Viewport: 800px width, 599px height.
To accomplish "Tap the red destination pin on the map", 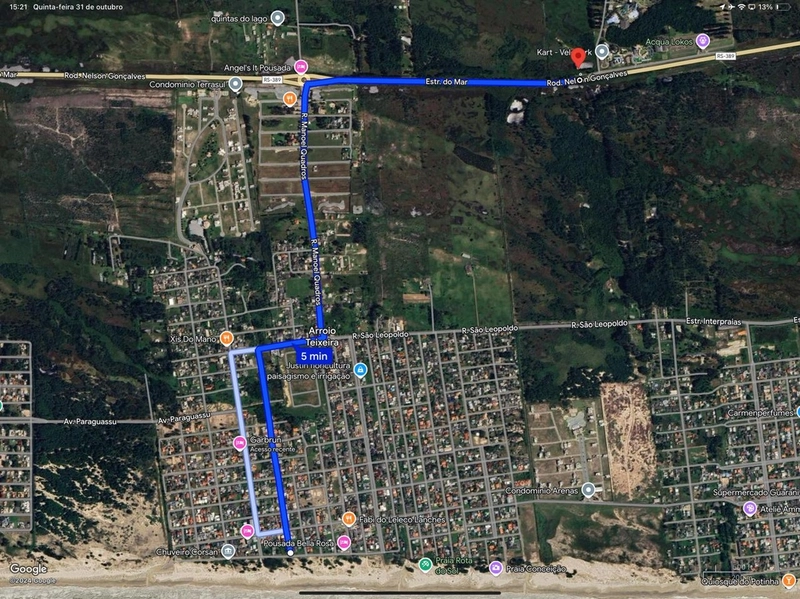I will click(x=577, y=57).
